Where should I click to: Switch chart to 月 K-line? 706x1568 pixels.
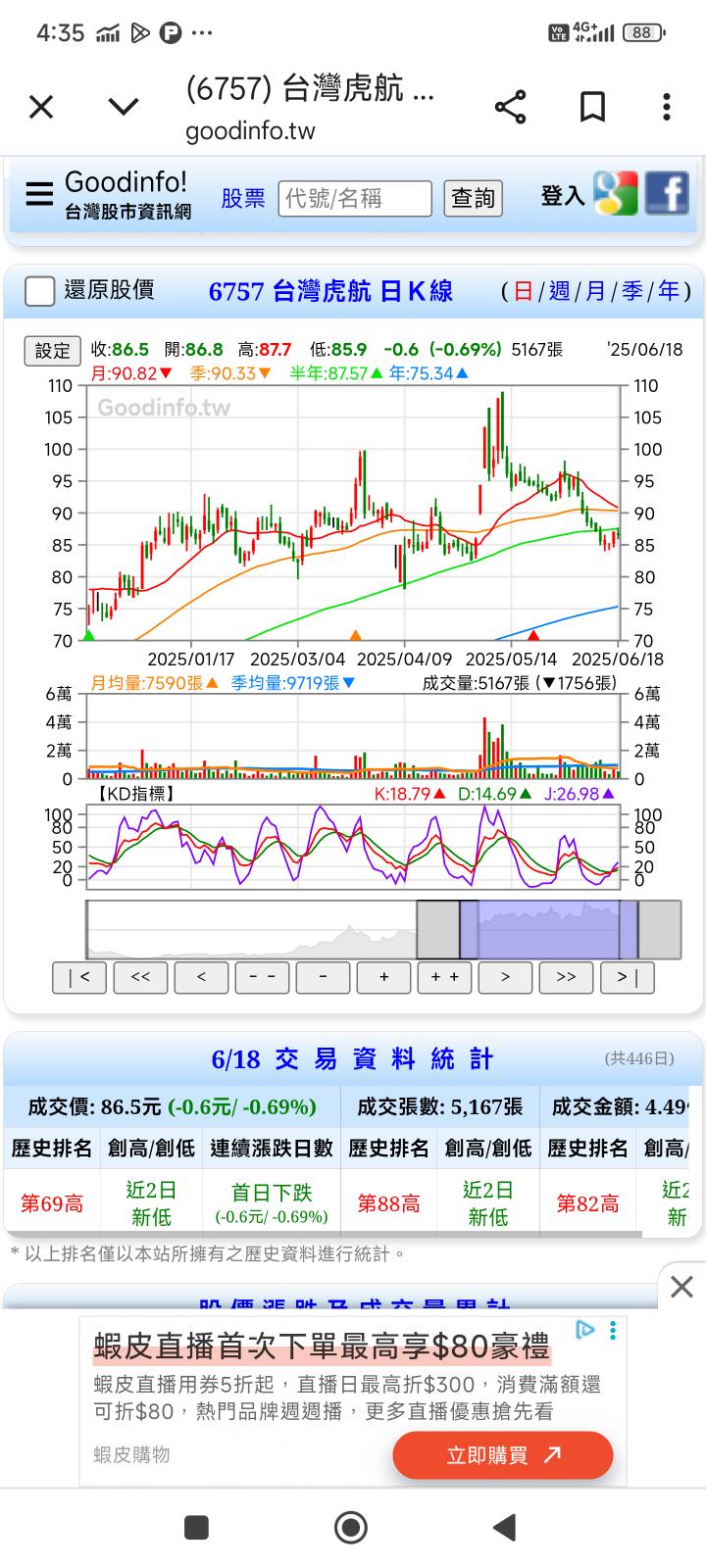click(x=595, y=291)
